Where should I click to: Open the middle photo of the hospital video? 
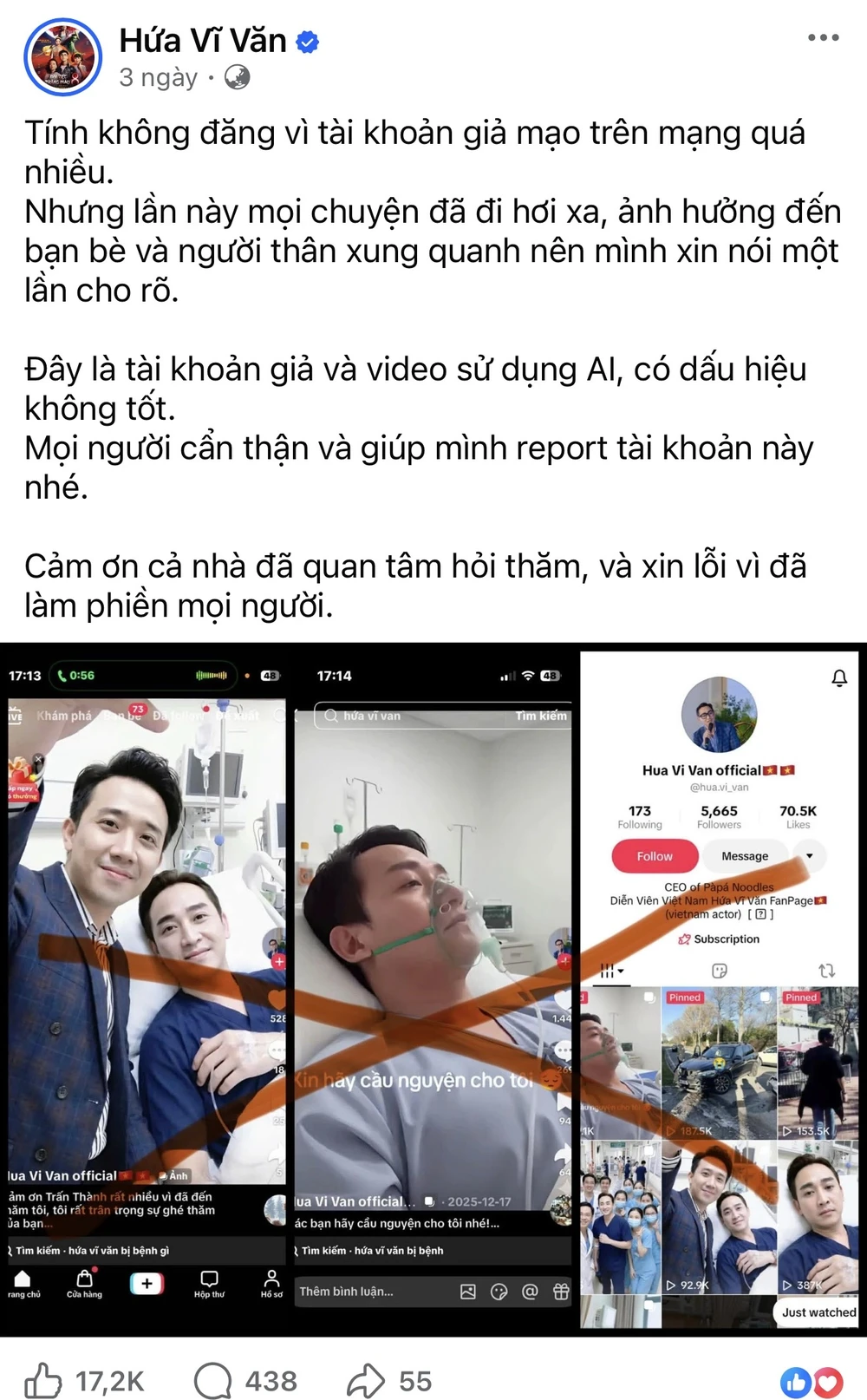pos(432,989)
